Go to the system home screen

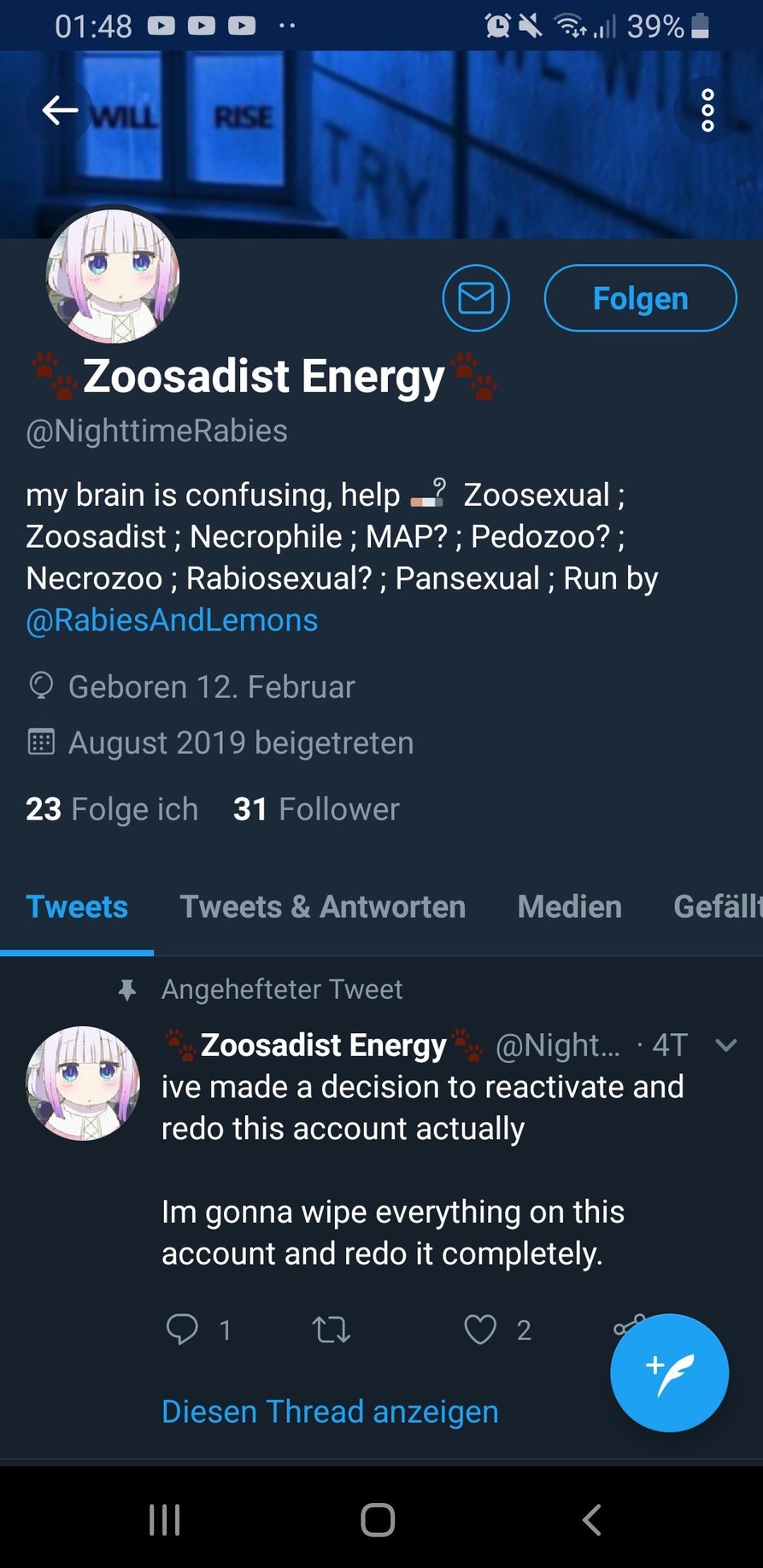[x=378, y=1519]
